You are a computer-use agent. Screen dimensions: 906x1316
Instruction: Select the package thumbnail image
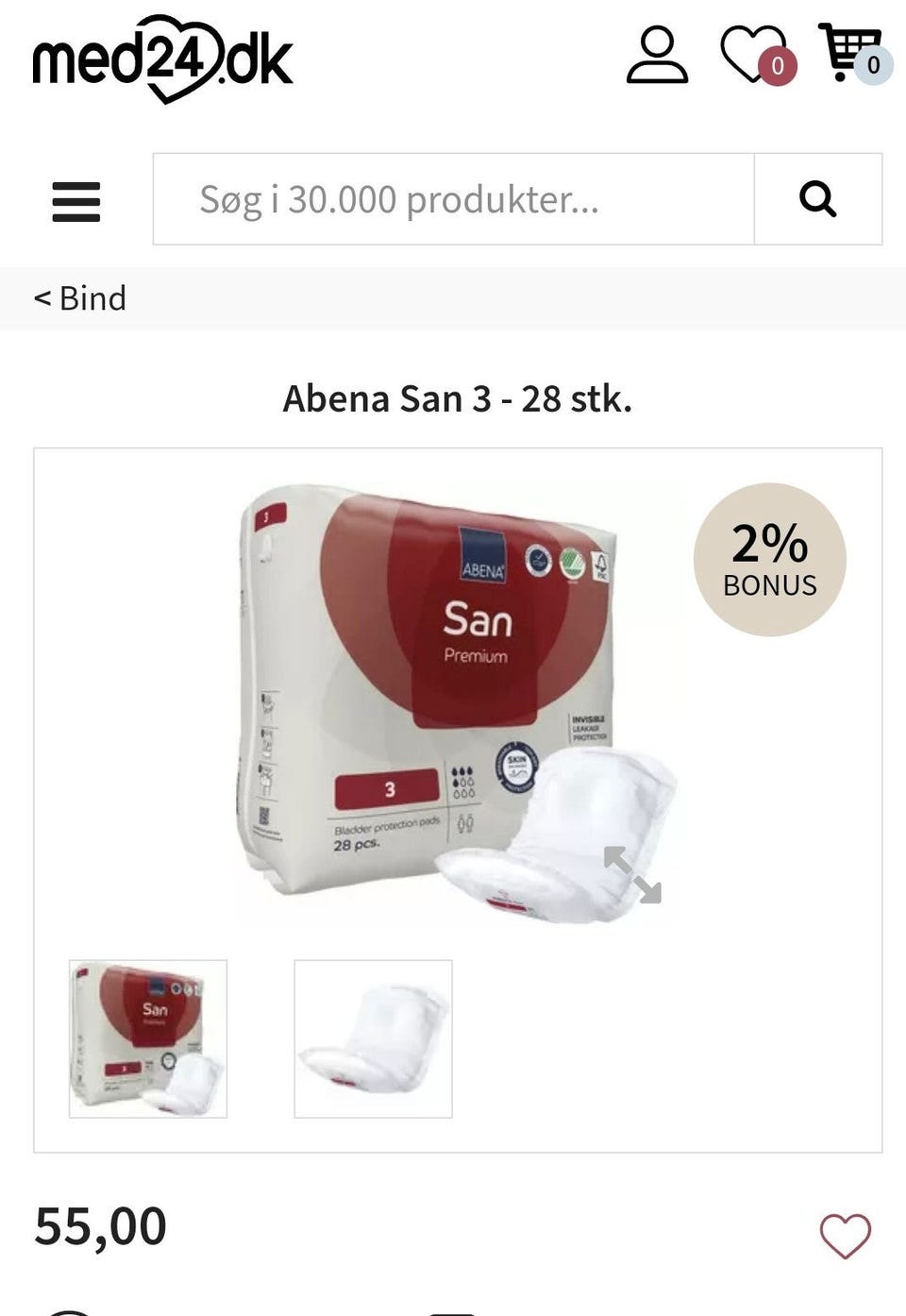(148, 1038)
